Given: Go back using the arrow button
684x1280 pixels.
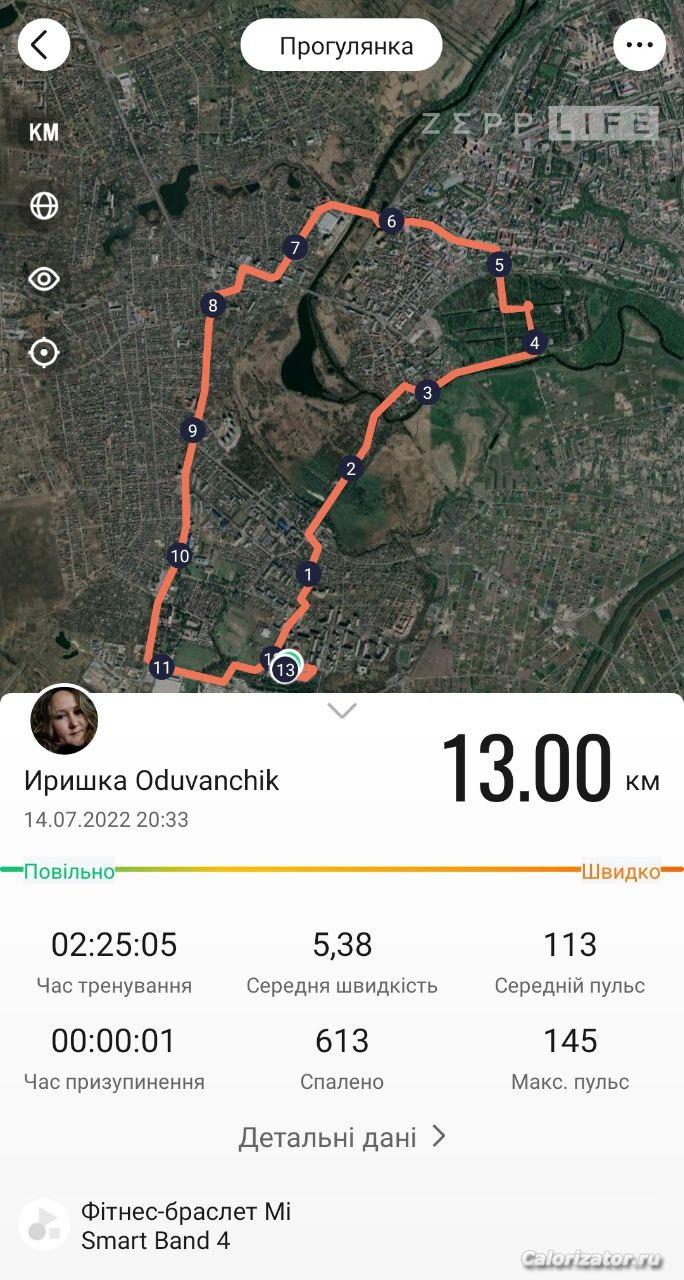Looking at the screenshot, I should point(43,45).
